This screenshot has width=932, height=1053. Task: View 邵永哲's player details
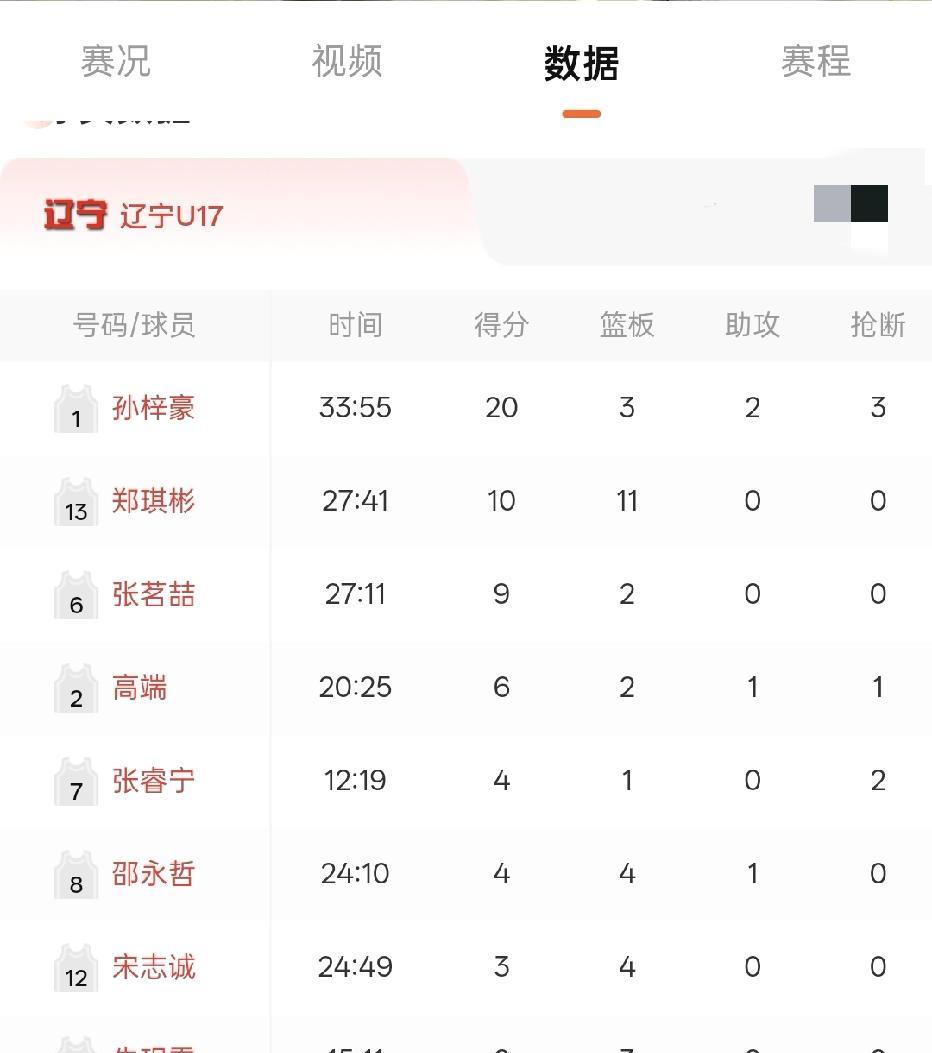pos(154,874)
